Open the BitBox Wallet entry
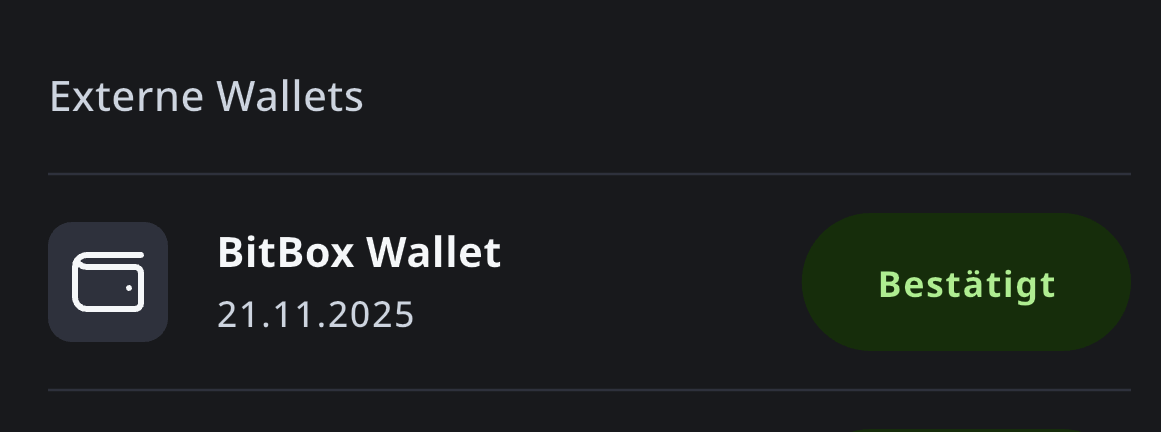The width and height of the screenshot is (1161, 432). [359, 281]
